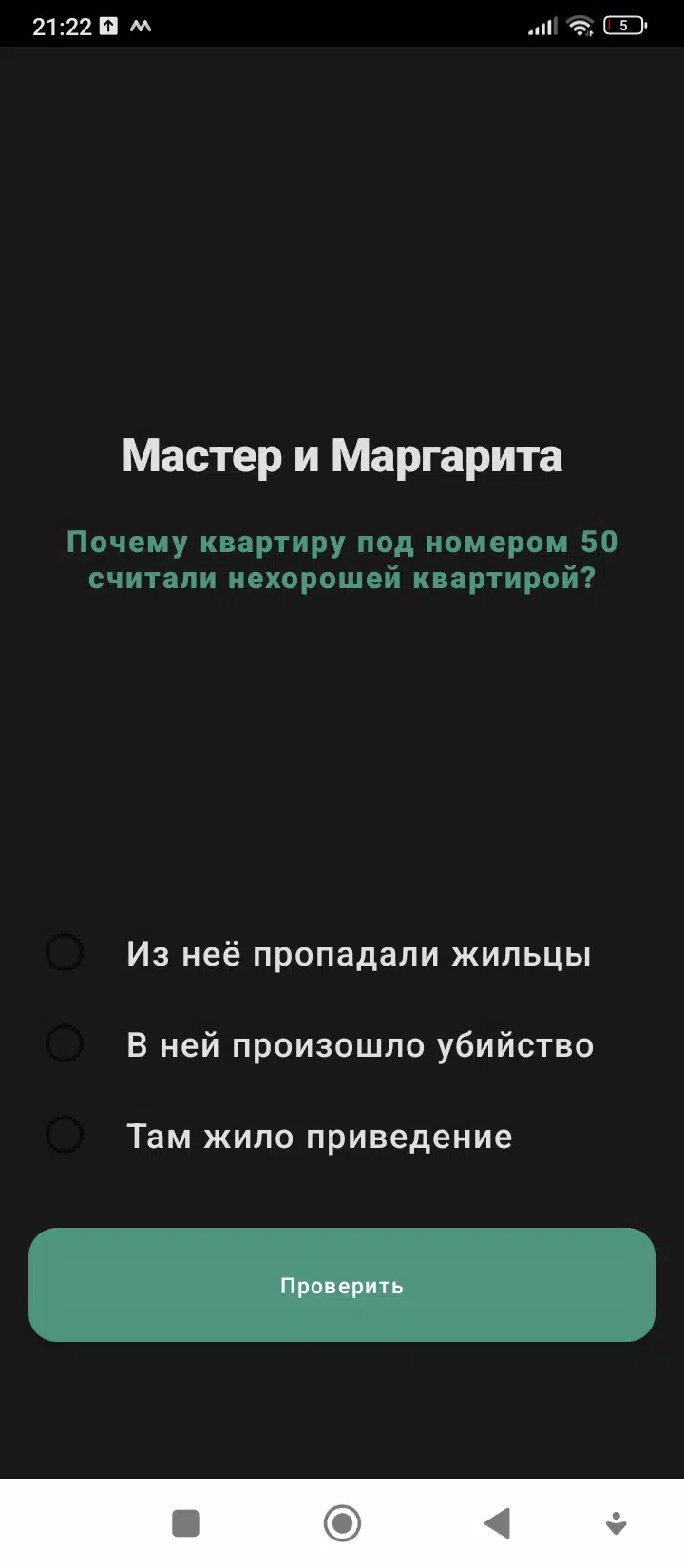
Task: Tap the «Проверить» button
Action: tap(342, 1285)
